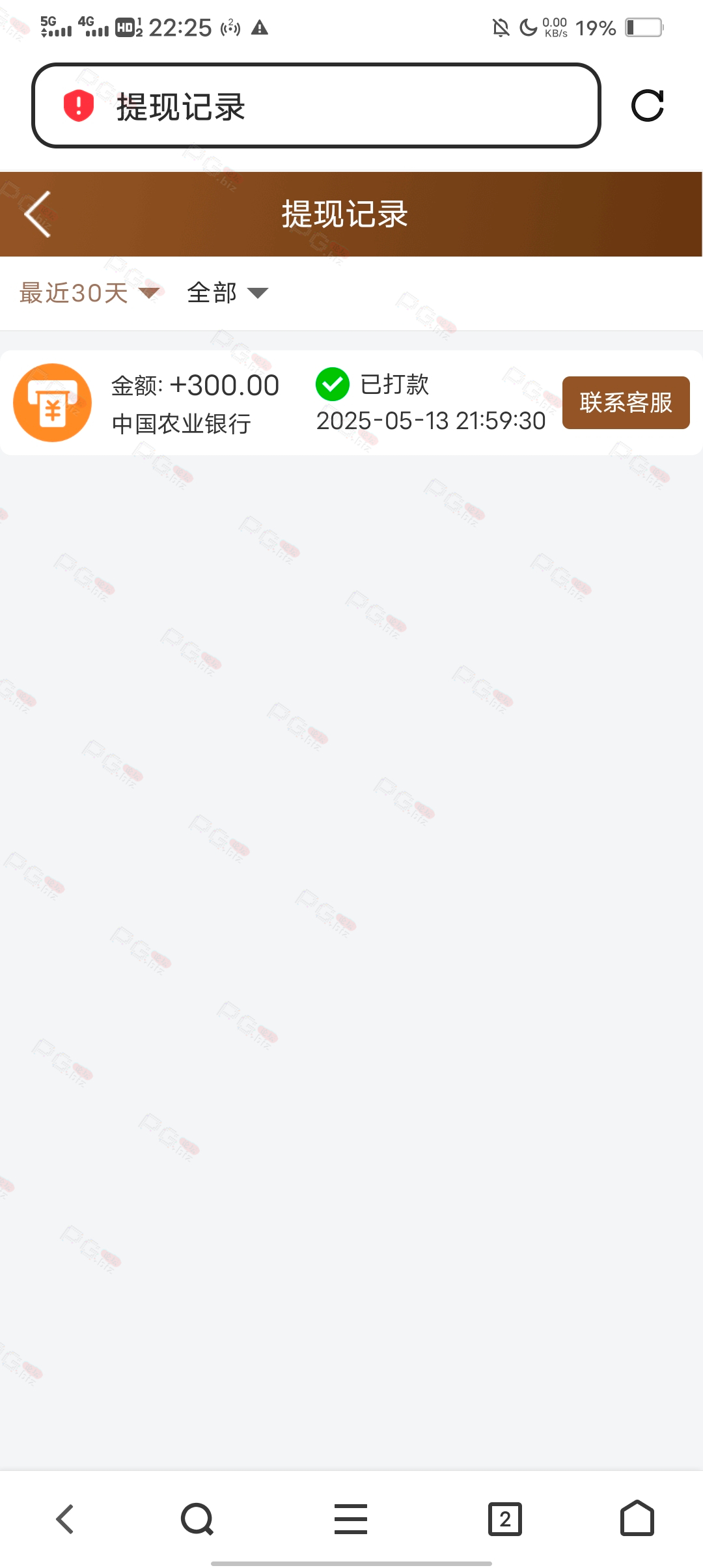Open the browser's bottom menu

pyautogui.click(x=351, y=1519)
